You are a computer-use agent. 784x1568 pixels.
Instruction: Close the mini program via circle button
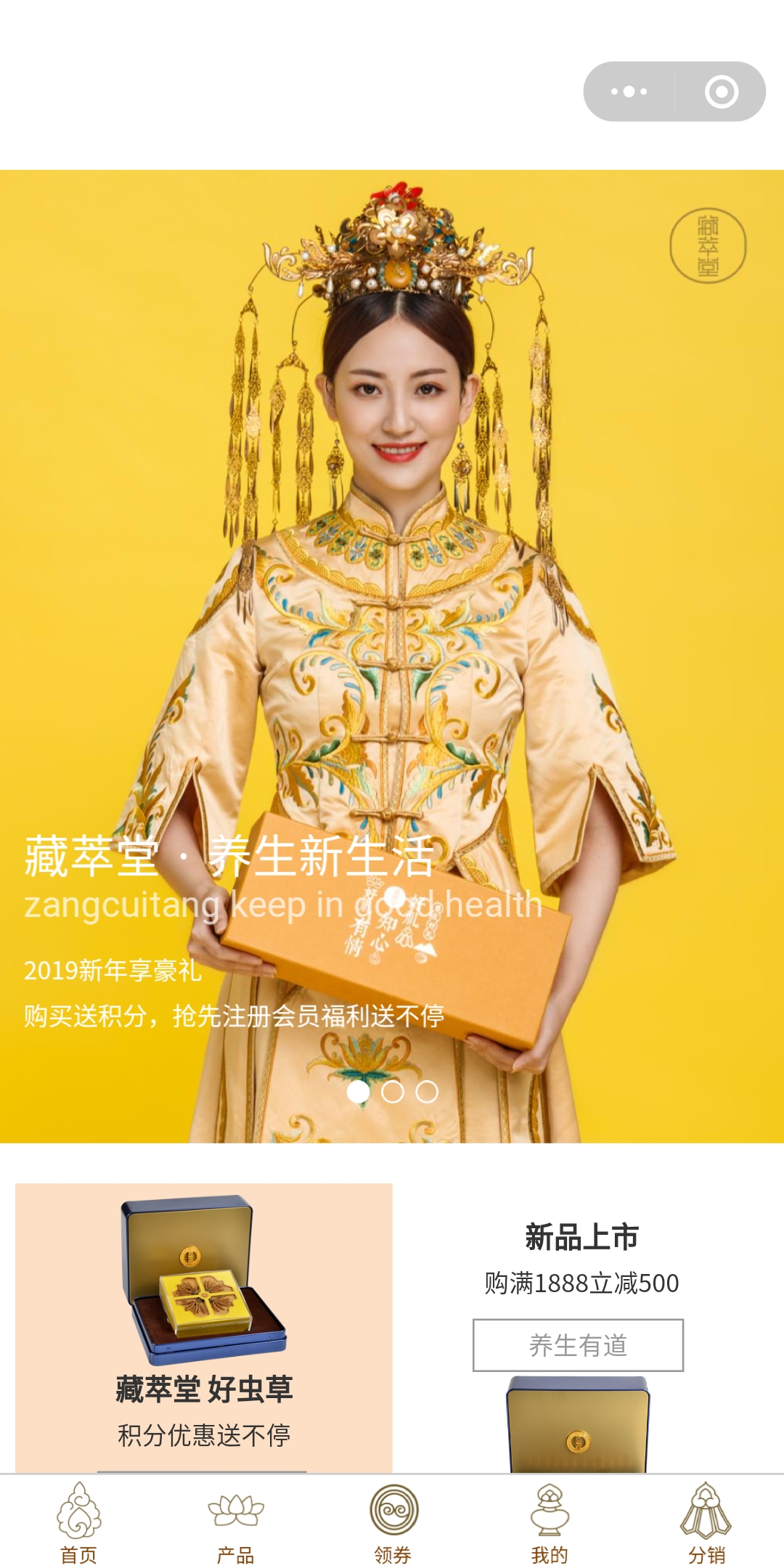point(721,91)
